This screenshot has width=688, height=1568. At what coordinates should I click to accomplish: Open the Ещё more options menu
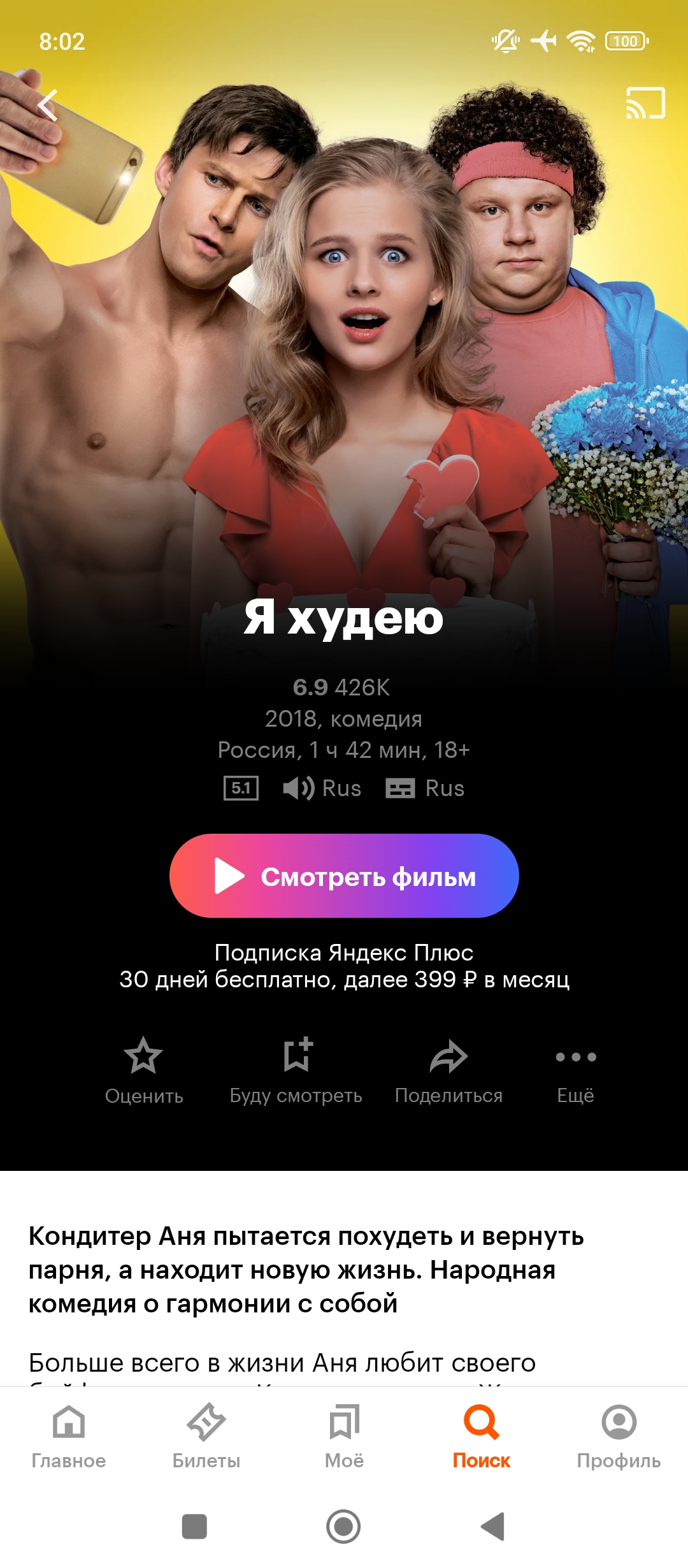point(576,1071)
